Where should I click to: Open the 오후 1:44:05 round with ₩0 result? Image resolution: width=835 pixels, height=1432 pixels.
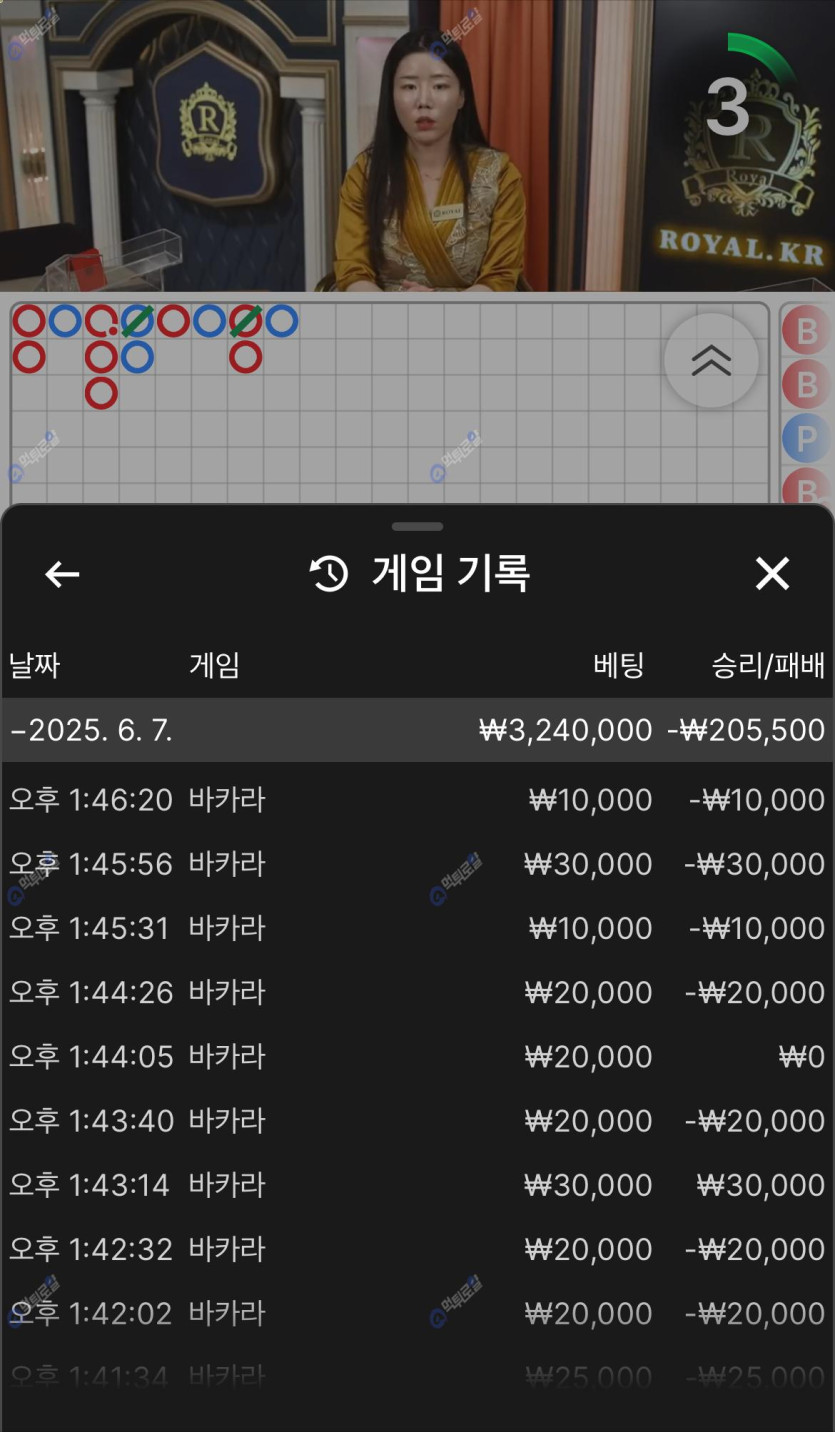click(417, 1056)
